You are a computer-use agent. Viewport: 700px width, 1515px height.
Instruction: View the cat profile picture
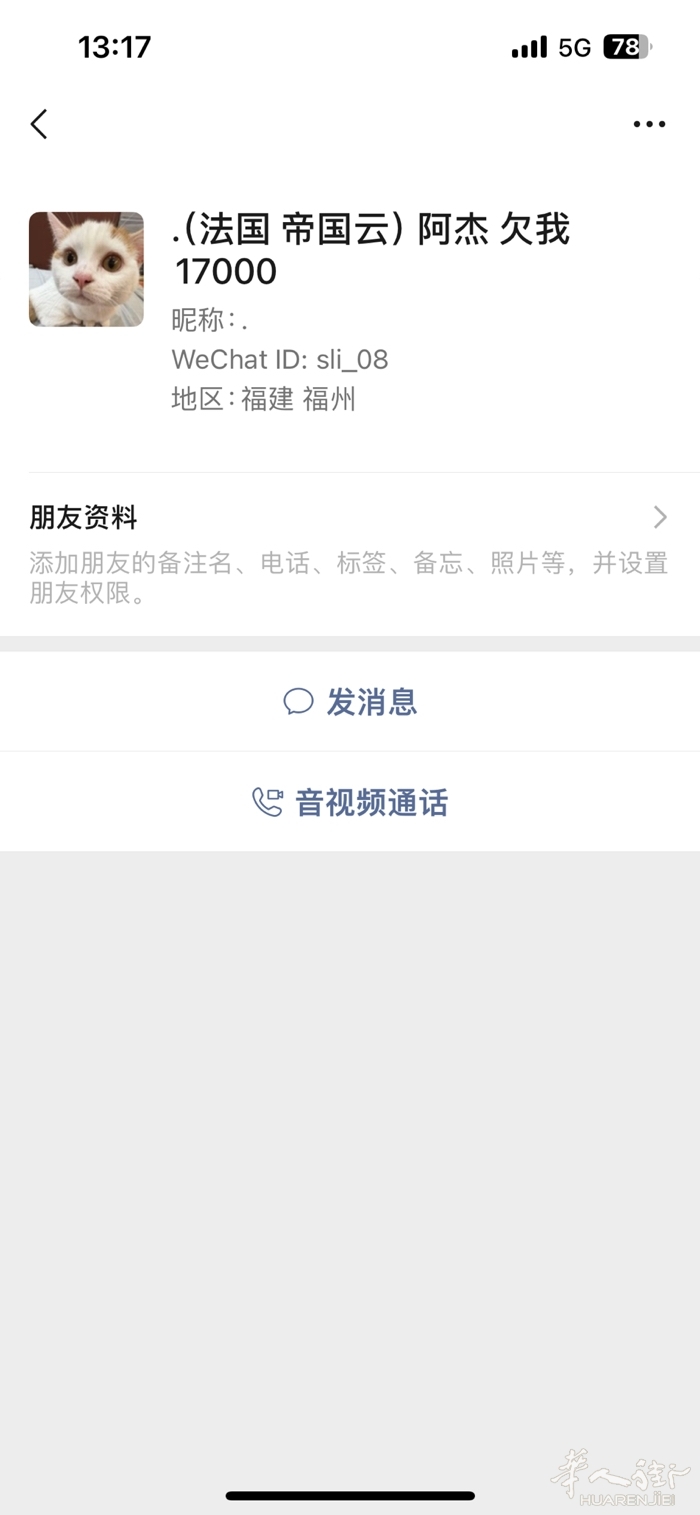click(x=86, y=269)
